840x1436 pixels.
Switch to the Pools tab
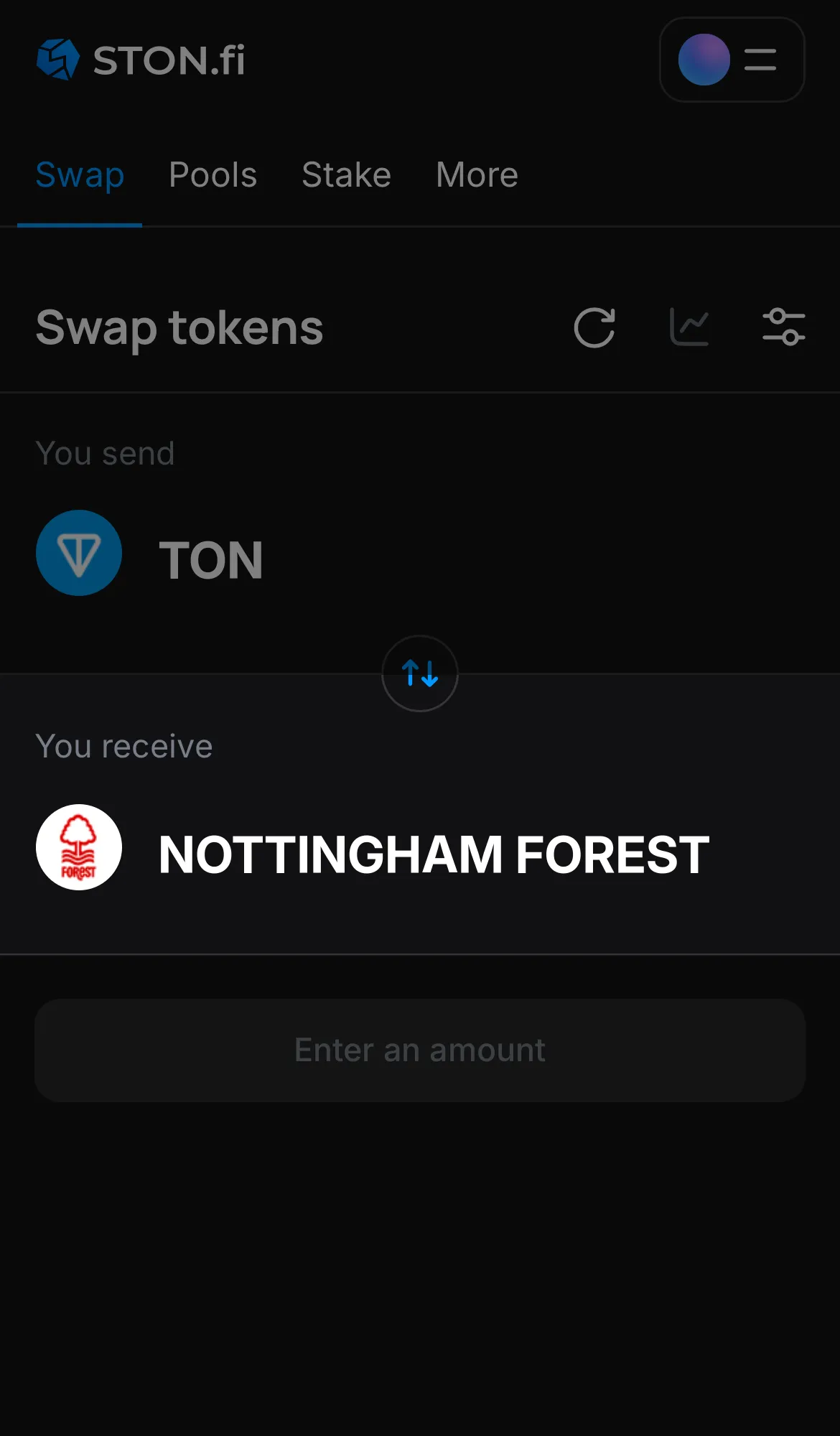[213, 174]
